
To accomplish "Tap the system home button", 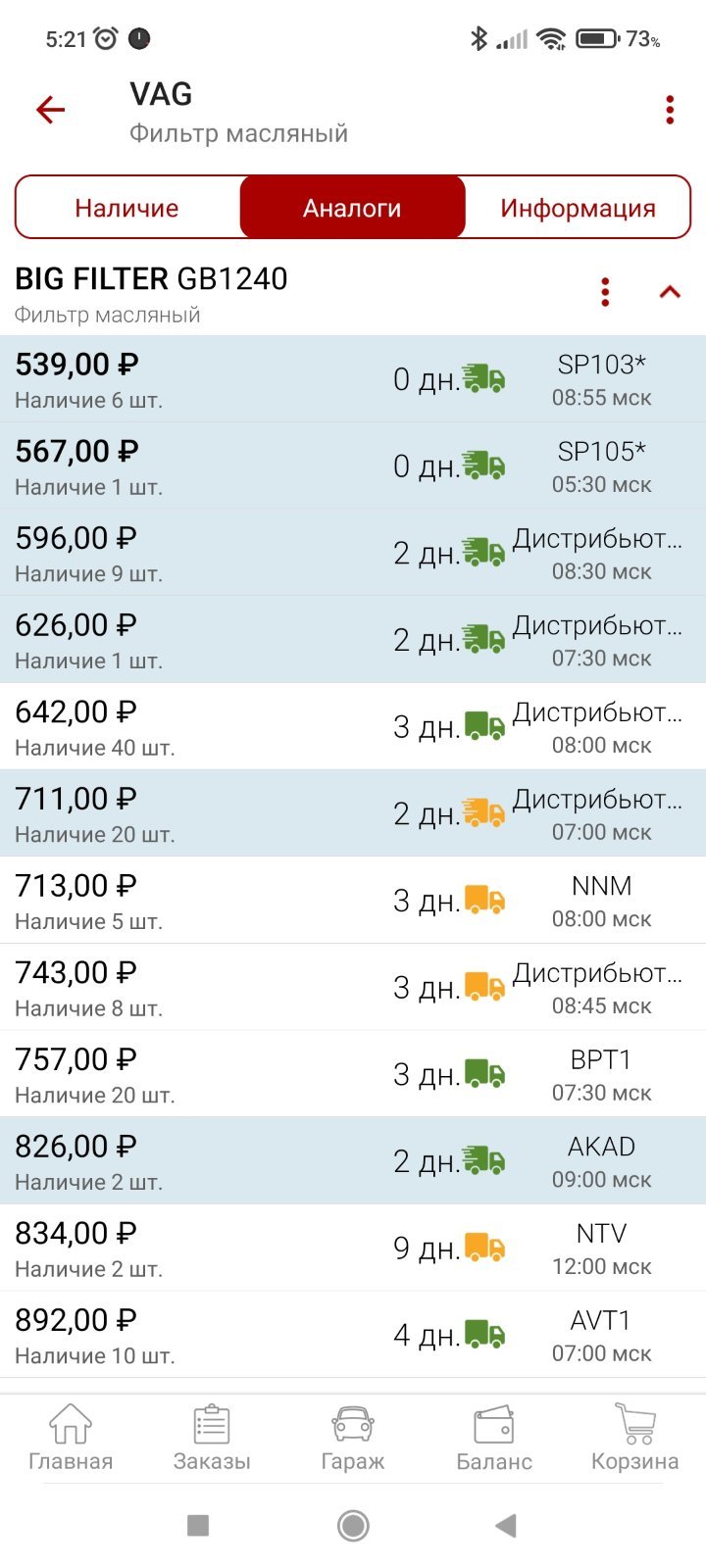I will tap(353, 1525).
